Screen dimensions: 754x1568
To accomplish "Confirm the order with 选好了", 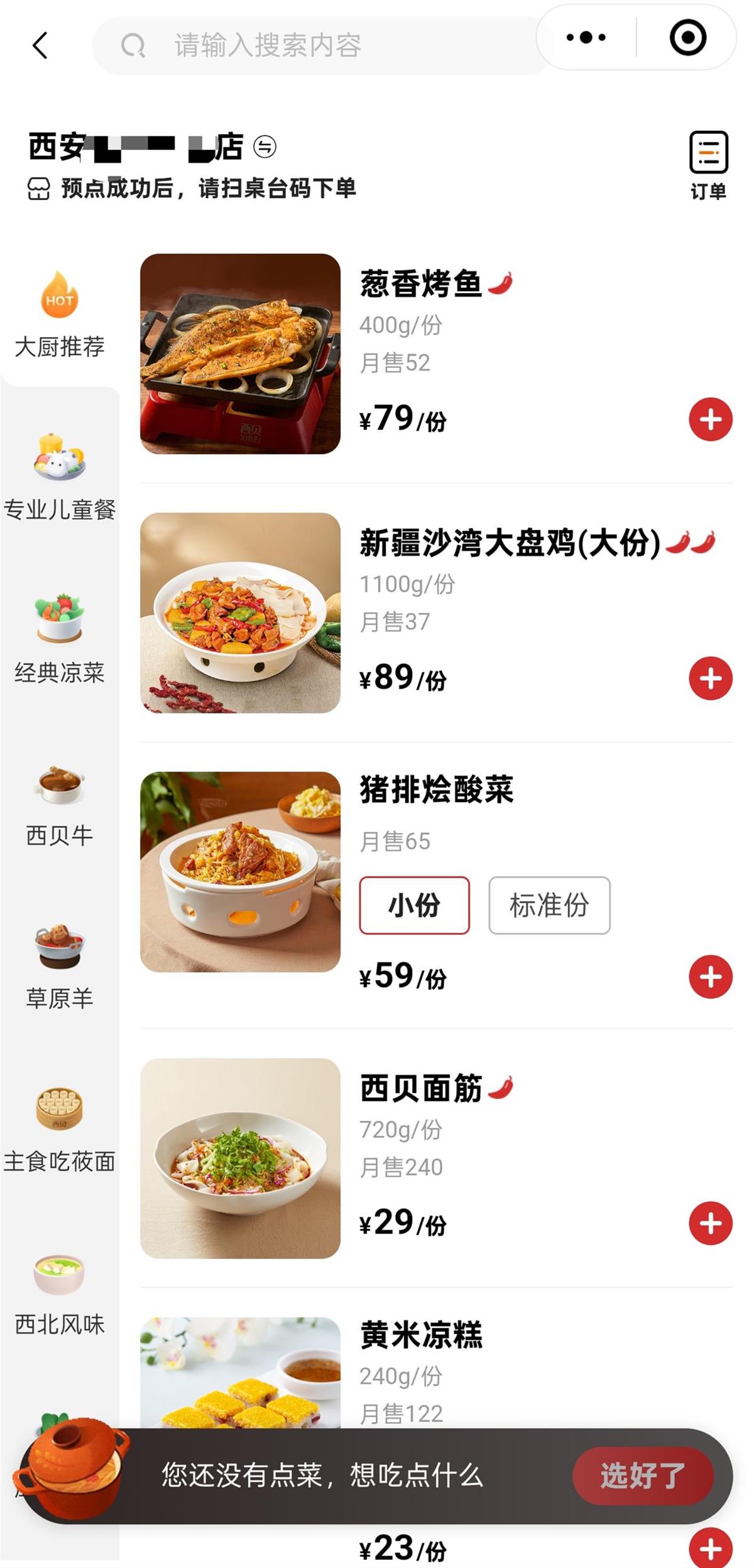I will click(642, 1476).
